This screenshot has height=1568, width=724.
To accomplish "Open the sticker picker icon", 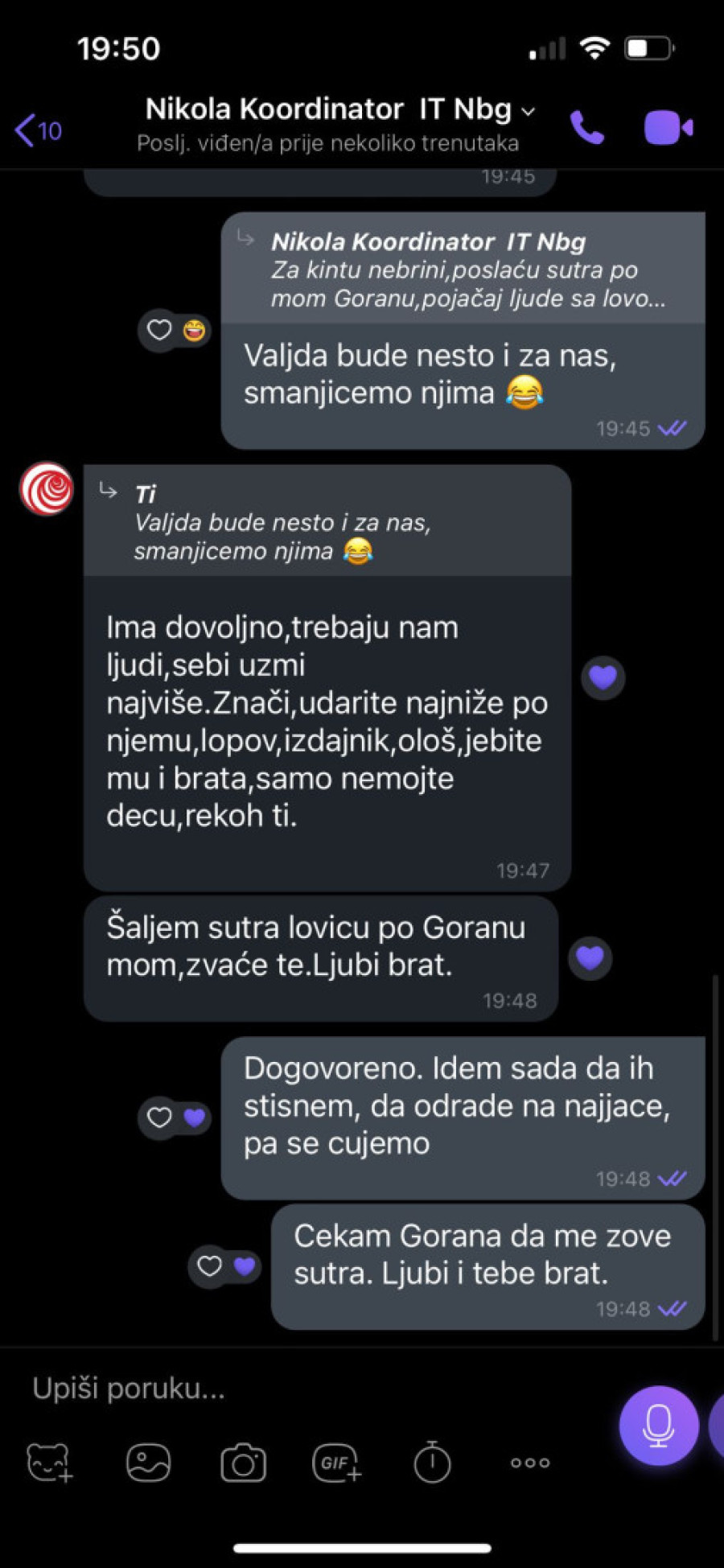I will tap(48, 1464).
